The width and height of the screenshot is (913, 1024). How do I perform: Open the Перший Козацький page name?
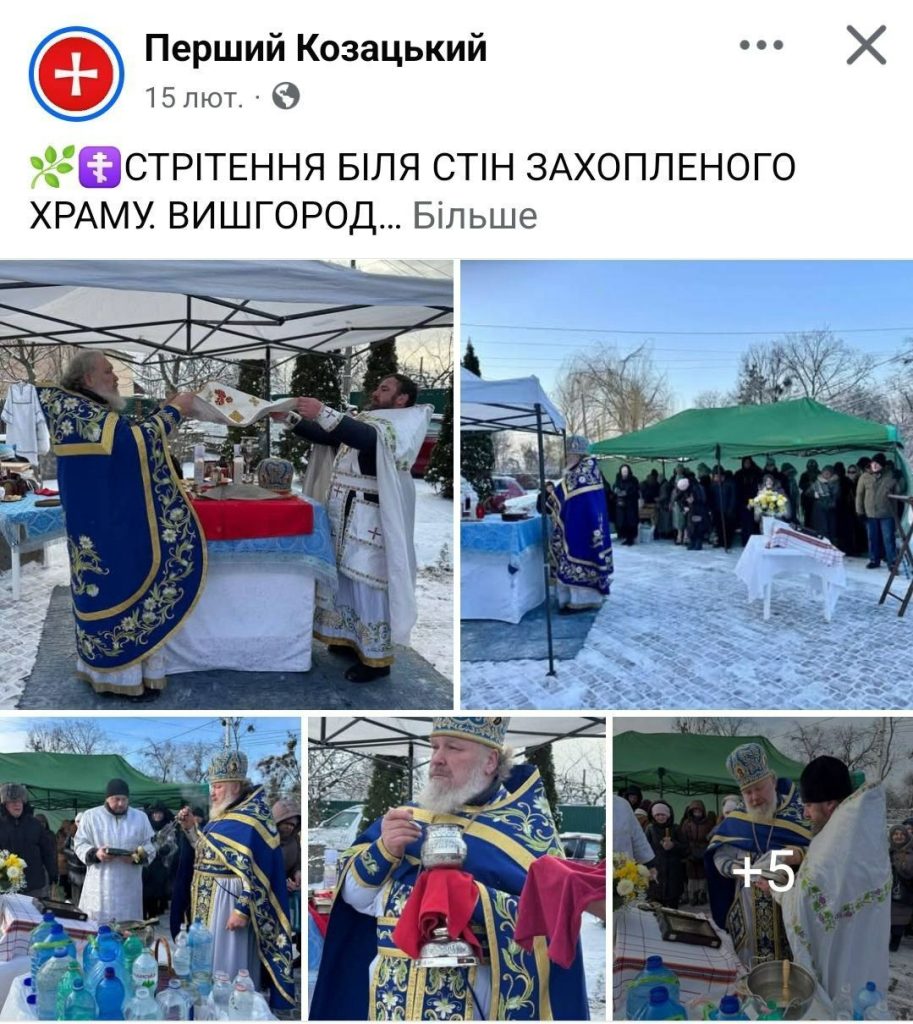[315, 47]
